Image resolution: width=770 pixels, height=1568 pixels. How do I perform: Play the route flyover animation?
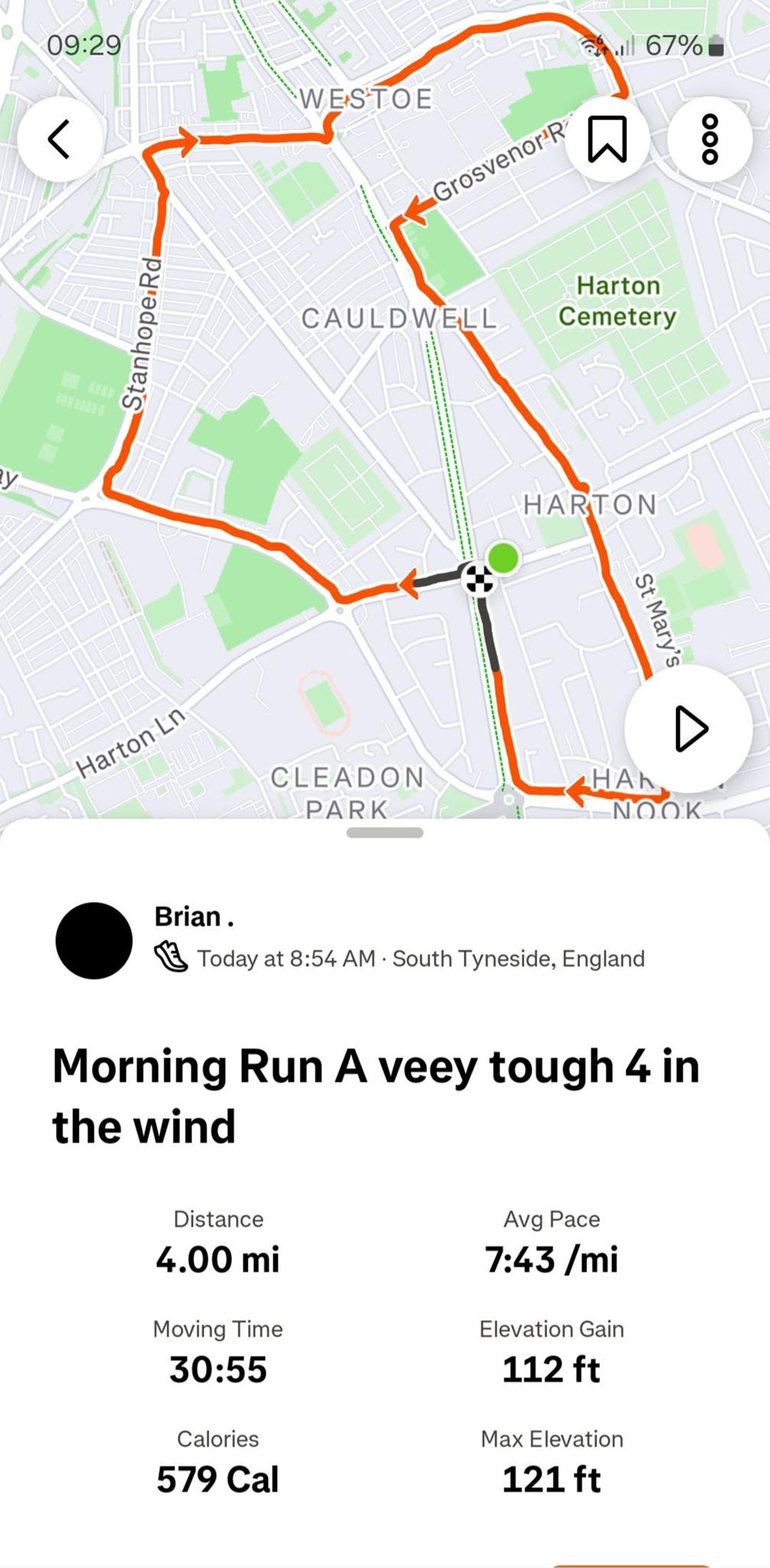[689, 728]
